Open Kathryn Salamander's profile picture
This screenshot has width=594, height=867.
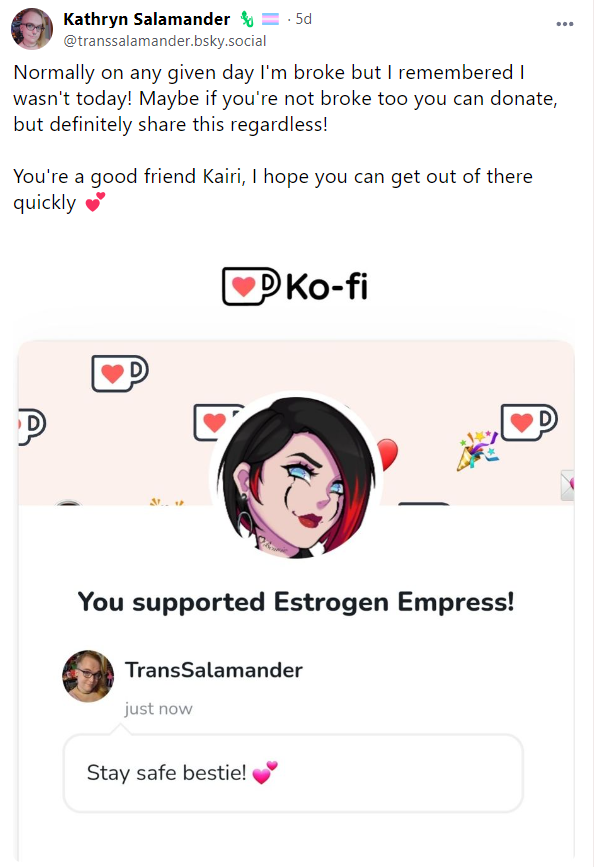pos(32,29)
